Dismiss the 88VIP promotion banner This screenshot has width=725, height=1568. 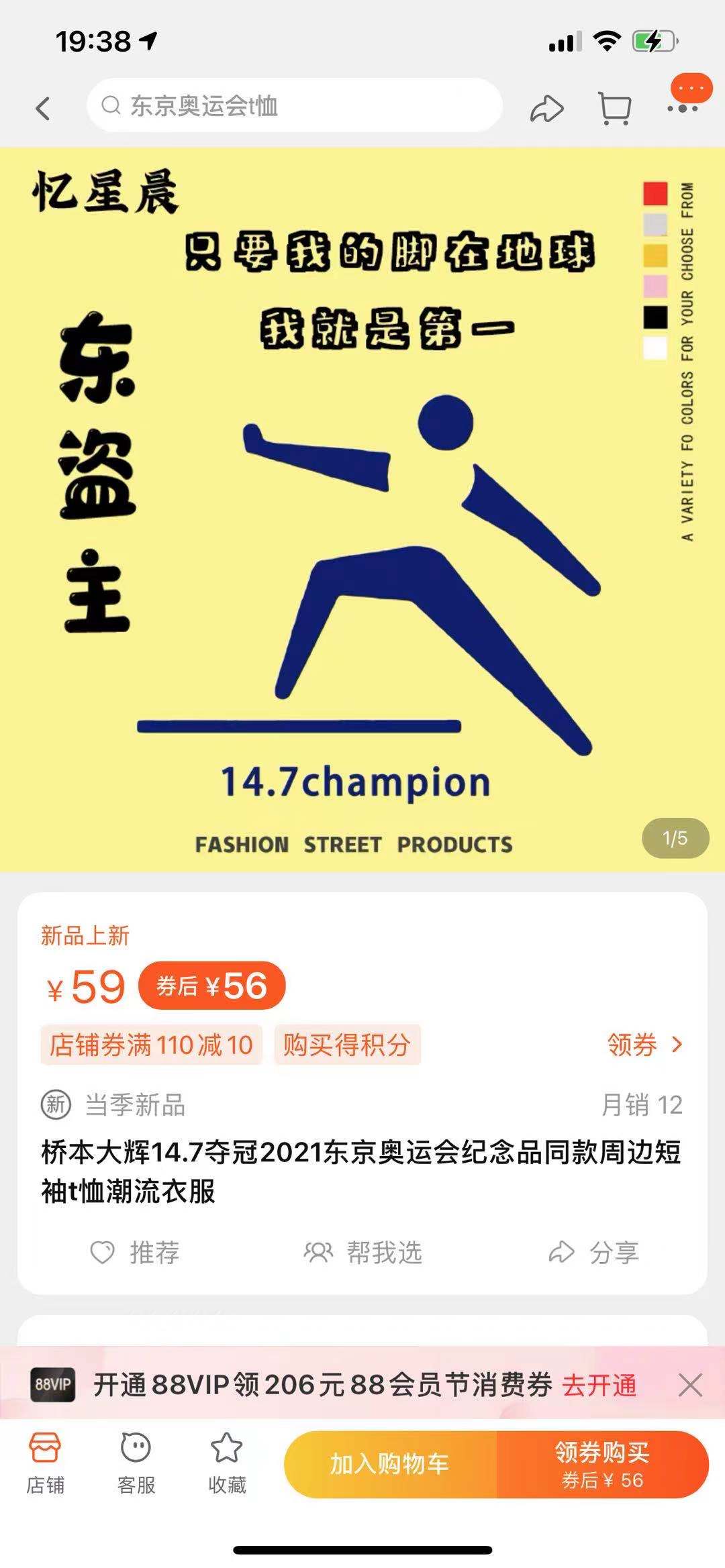click(x=690, y=1385)
